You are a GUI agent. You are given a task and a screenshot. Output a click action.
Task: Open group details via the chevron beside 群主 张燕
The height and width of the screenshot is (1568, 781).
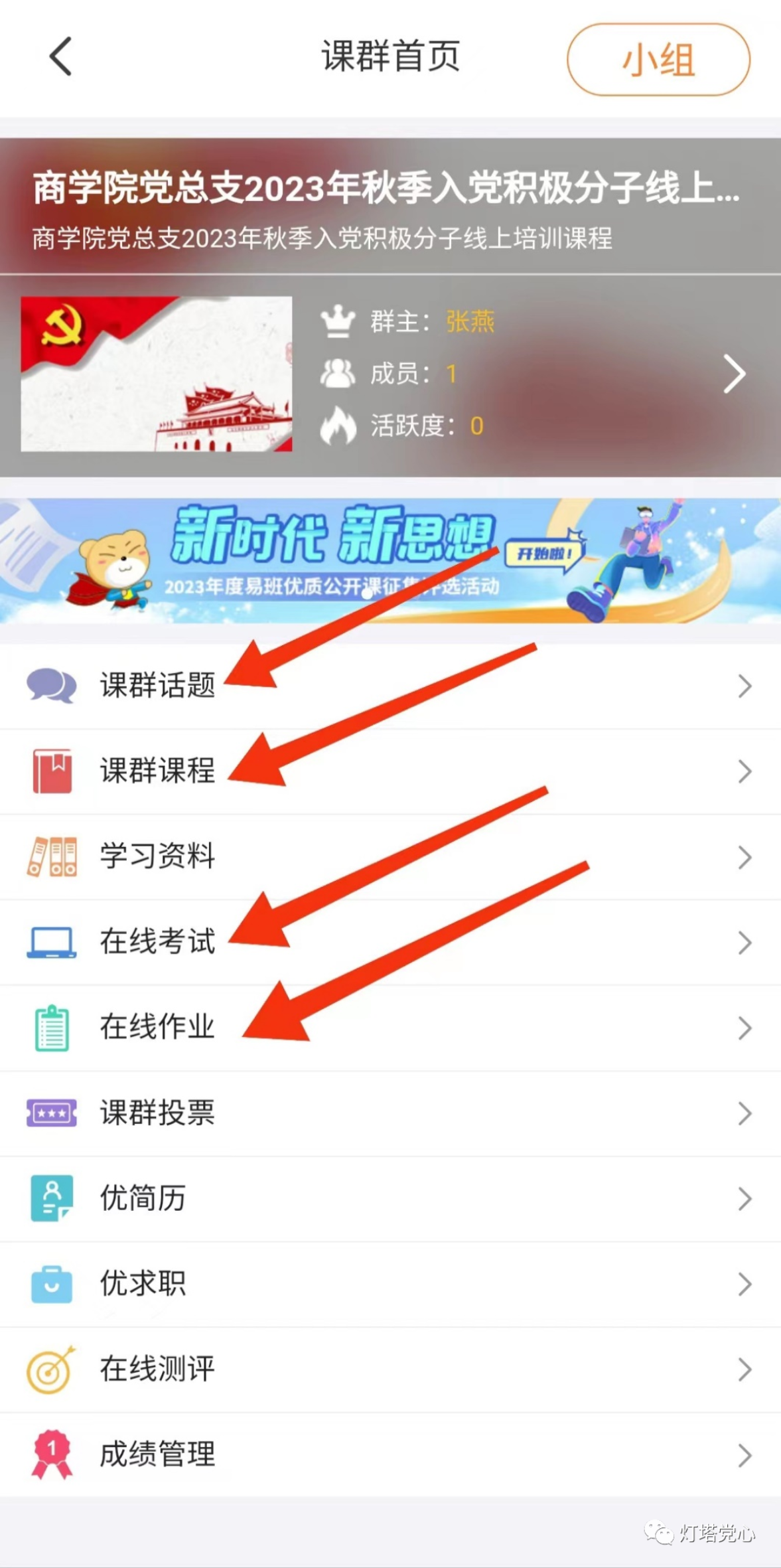click(733, 374)
